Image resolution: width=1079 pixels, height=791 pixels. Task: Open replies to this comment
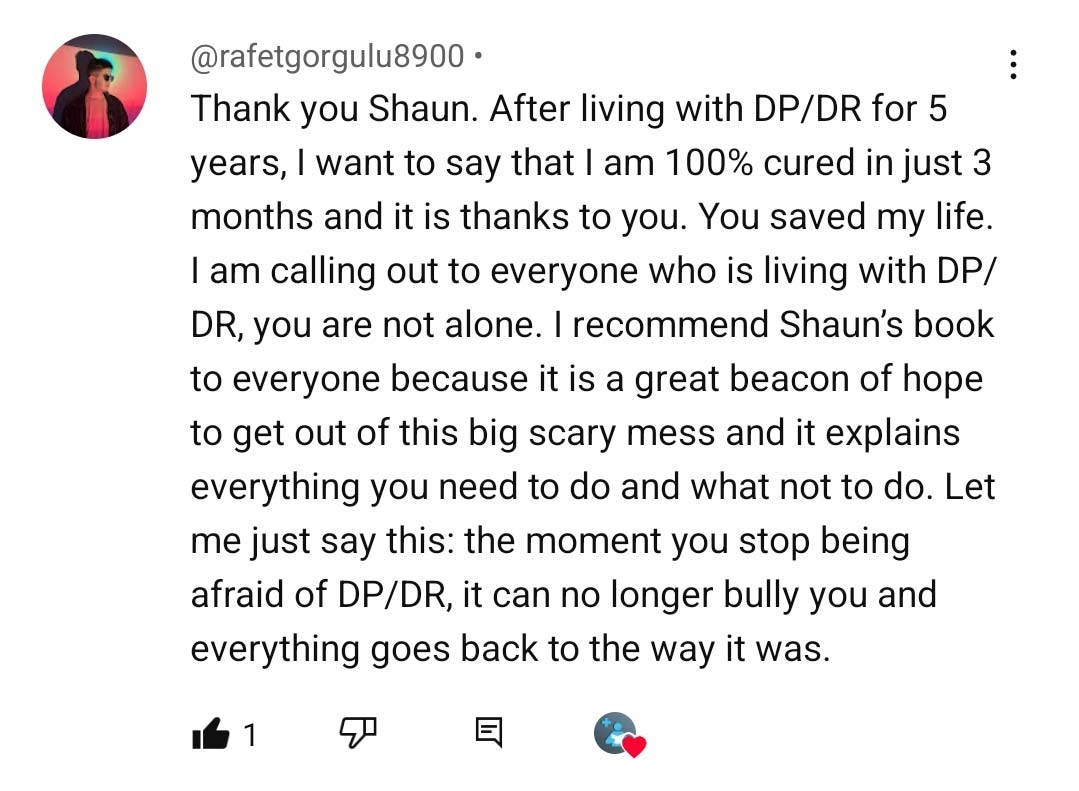click(x=487, y=734)
